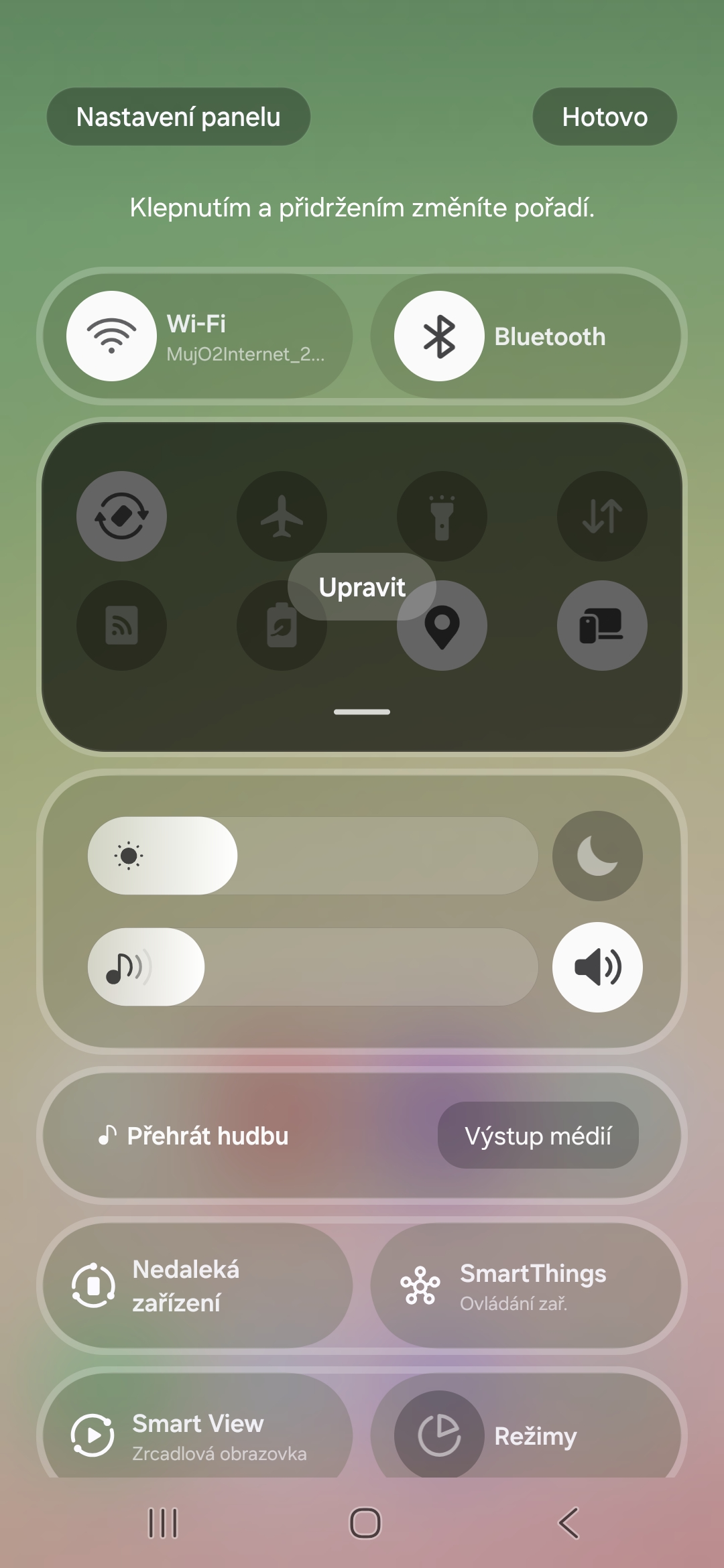Image resolution: width=724 pixels, height=1568 pixels.
Task: Select the Režimy tile
Action: 526,1427
